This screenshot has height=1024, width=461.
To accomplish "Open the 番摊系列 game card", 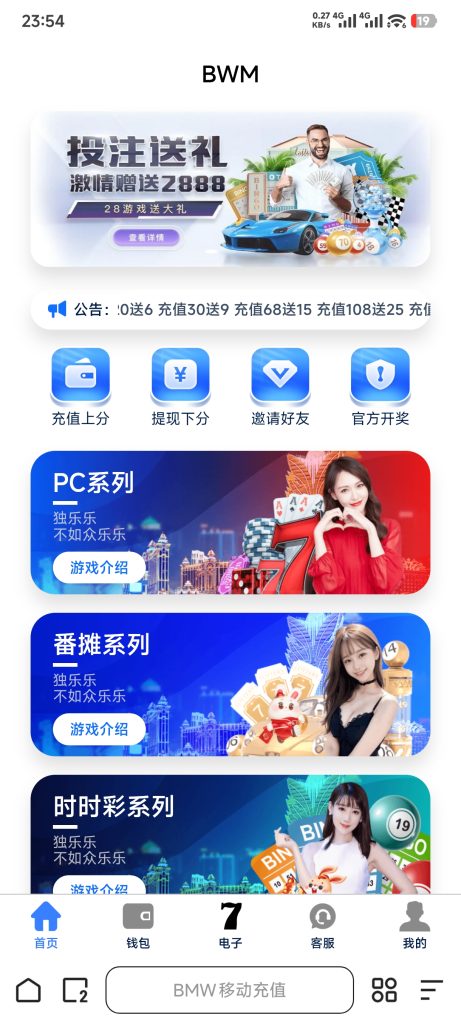I will (x=230, y=684).
